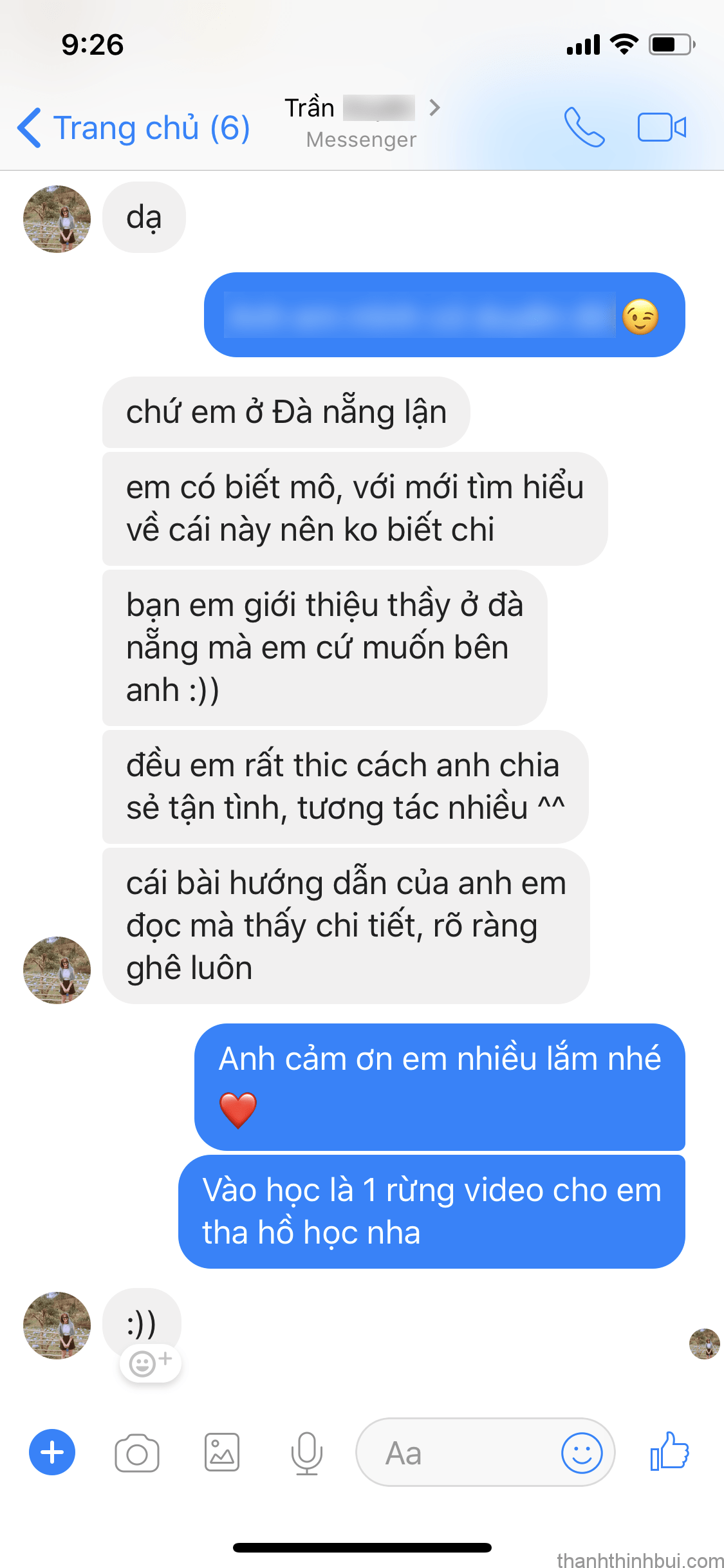Open the plus more actions menu

pyautogui.click(x=52, y=1453)
